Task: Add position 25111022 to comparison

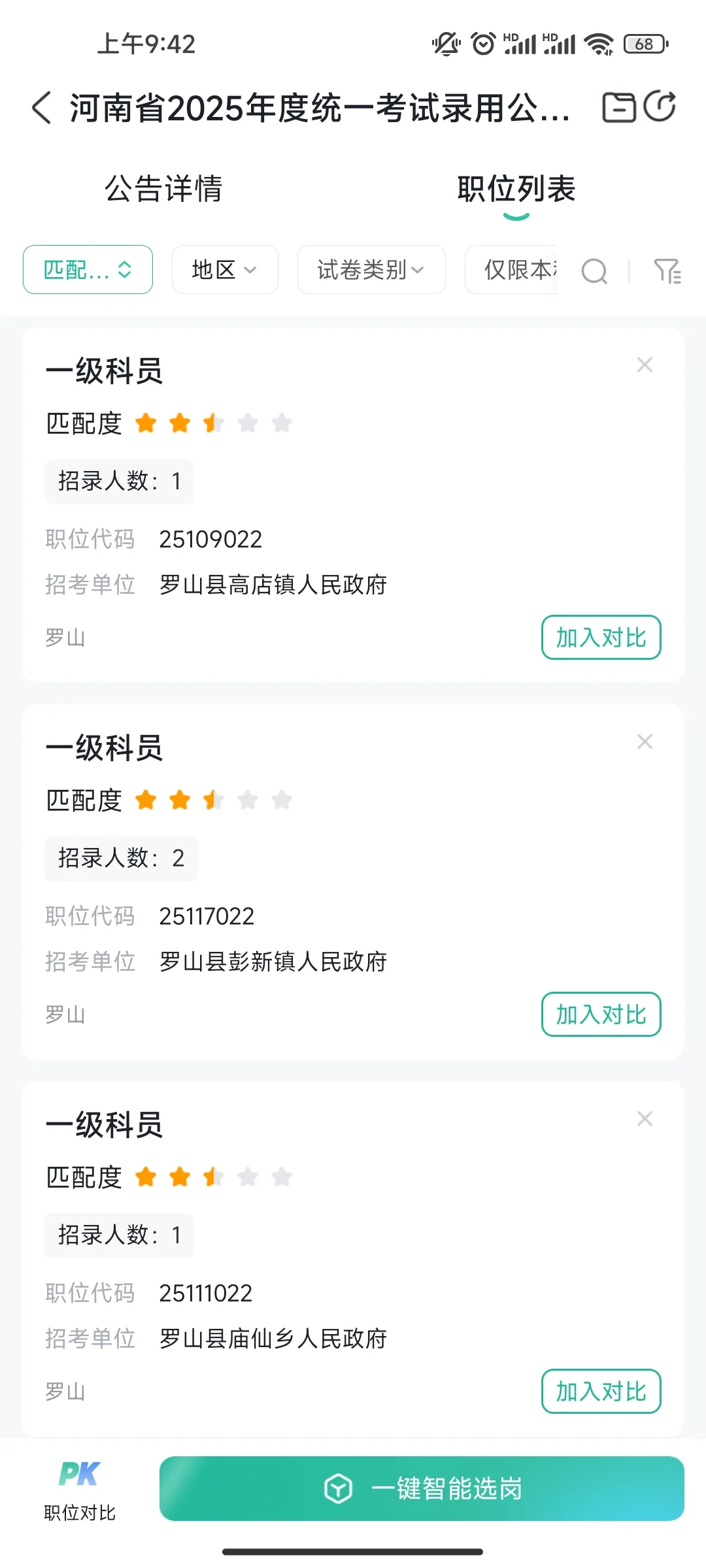Action: coord(601,1391)
